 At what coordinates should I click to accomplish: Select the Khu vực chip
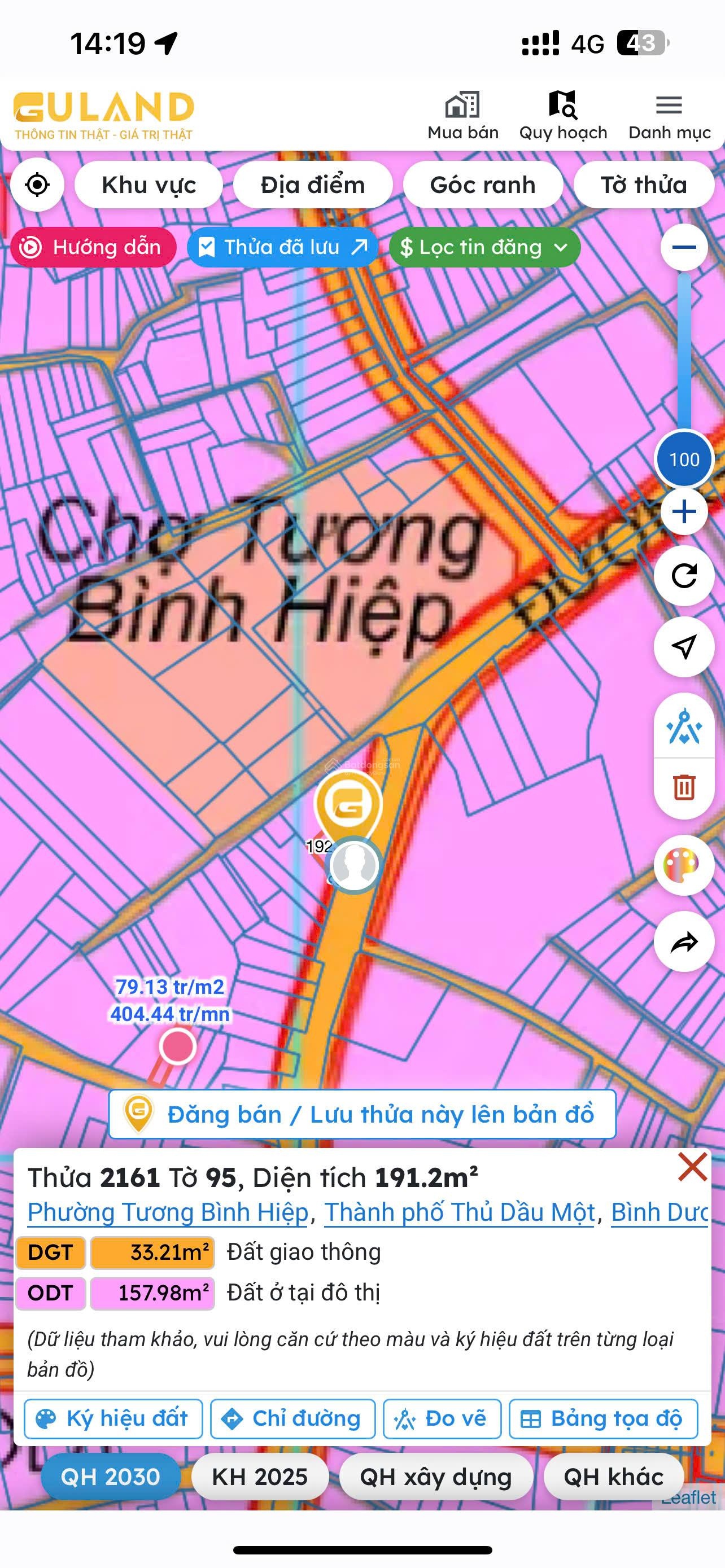[149, 185]
